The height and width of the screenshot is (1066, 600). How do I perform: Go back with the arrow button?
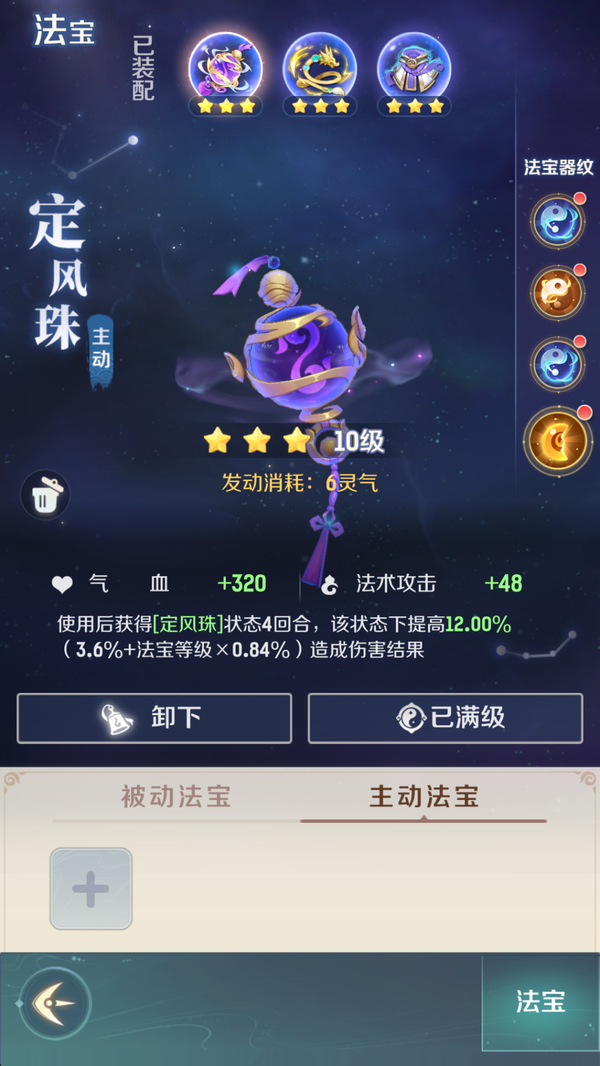(55, 1001)
